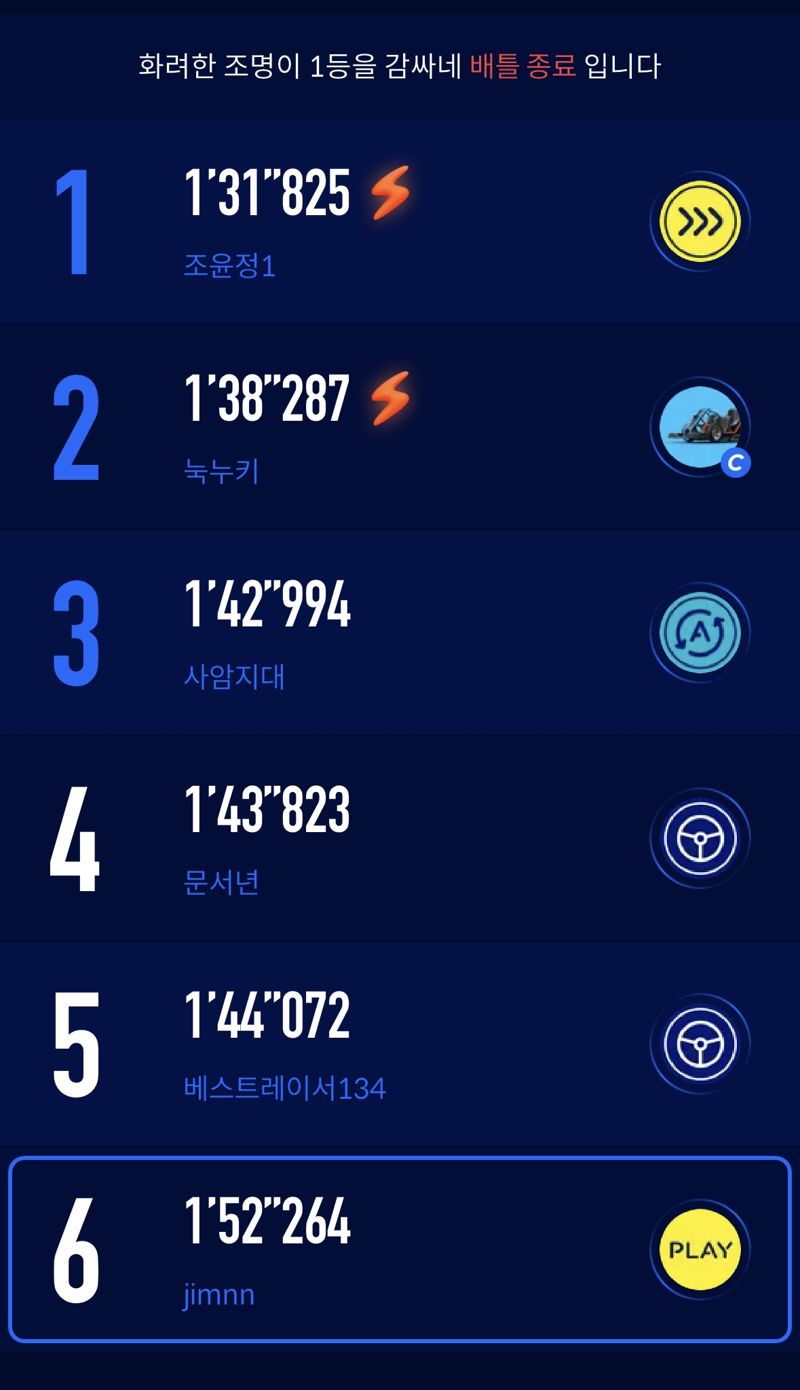Click the steering wheel icon beside 베스트레이서134
Screen dimensions: 800x1390
[x=700, y=1043]
